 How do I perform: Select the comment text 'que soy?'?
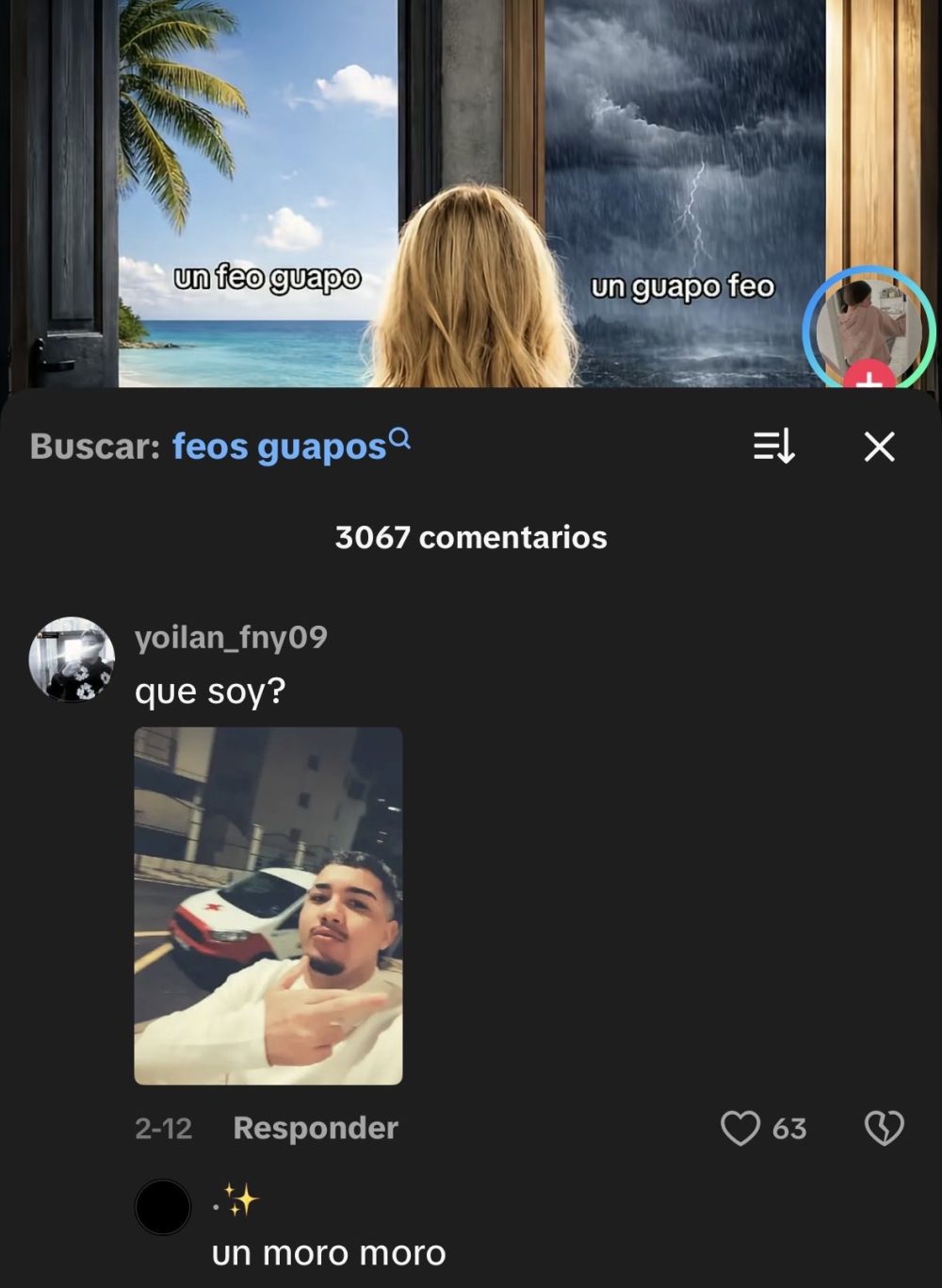(x=212, y=690)
